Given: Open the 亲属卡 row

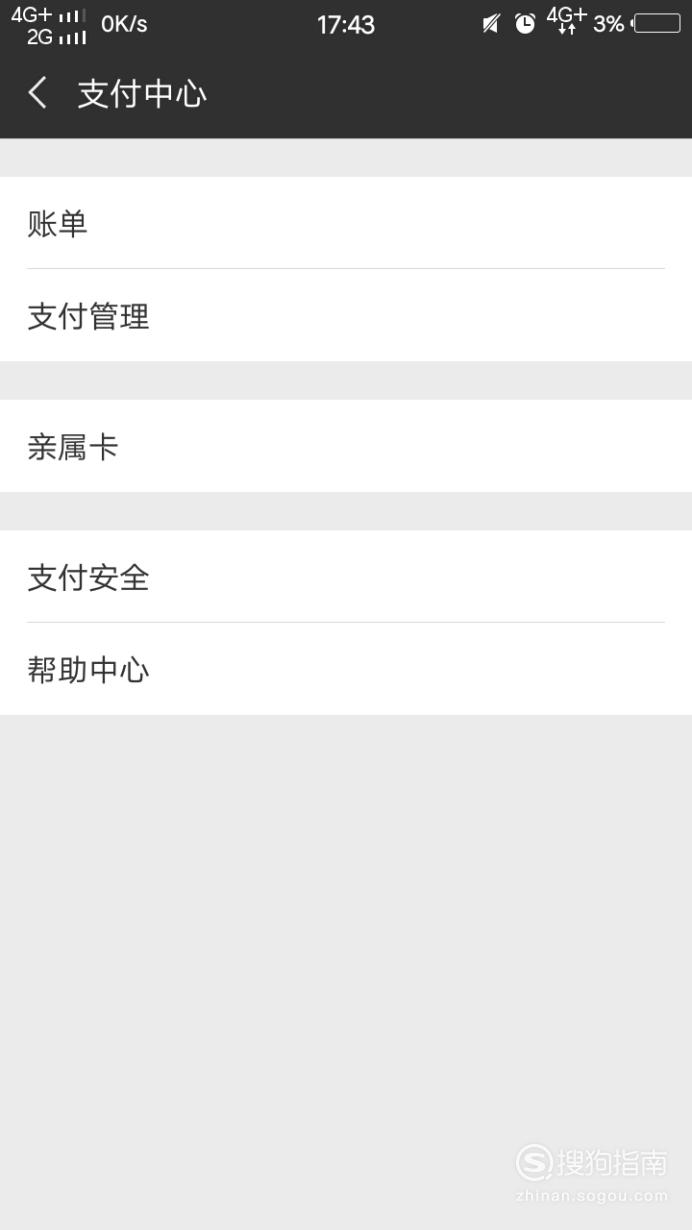Looking at the screenshot, I should coord(346,446).
